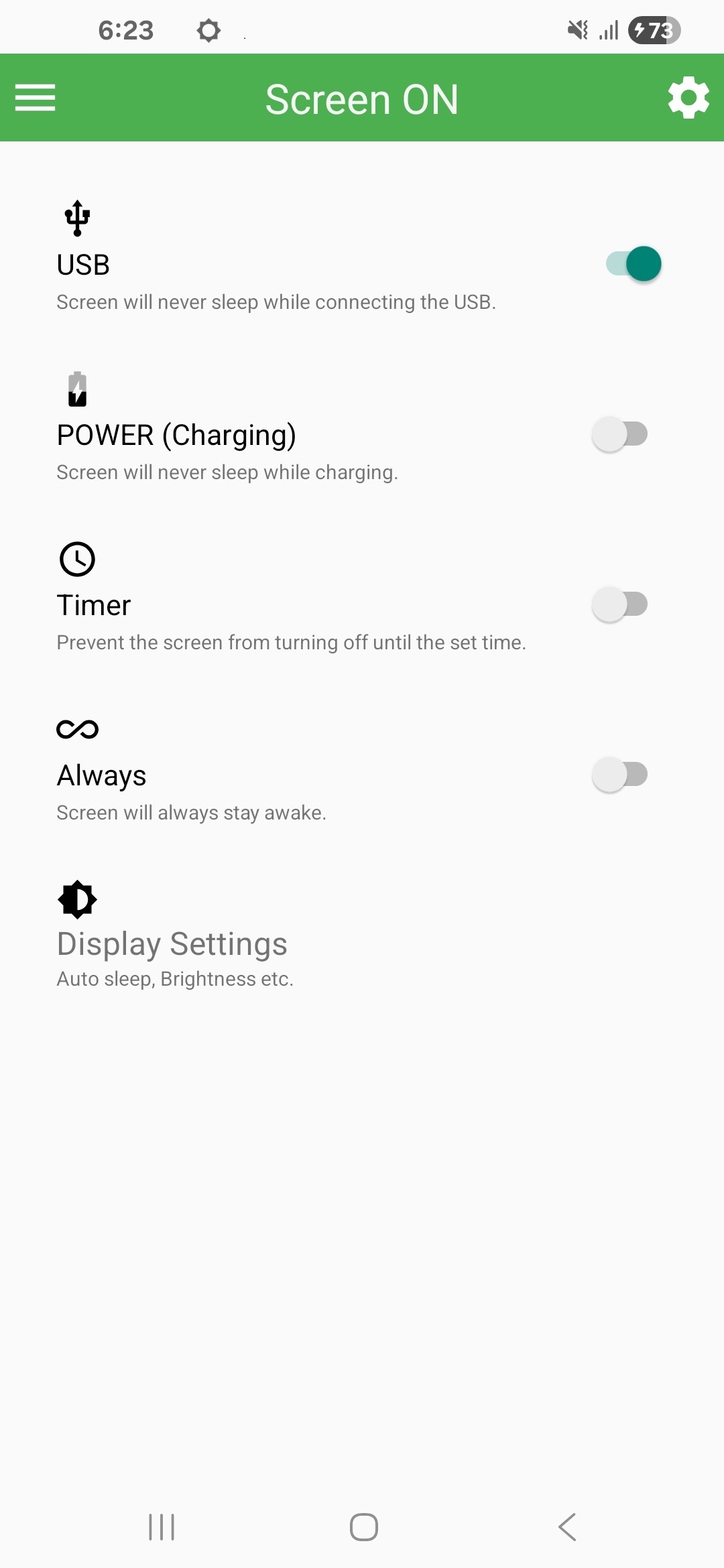This screenshot has width=724, height=1568.
Task: Click the USB plug icon
Action: [x=76, y=216]
